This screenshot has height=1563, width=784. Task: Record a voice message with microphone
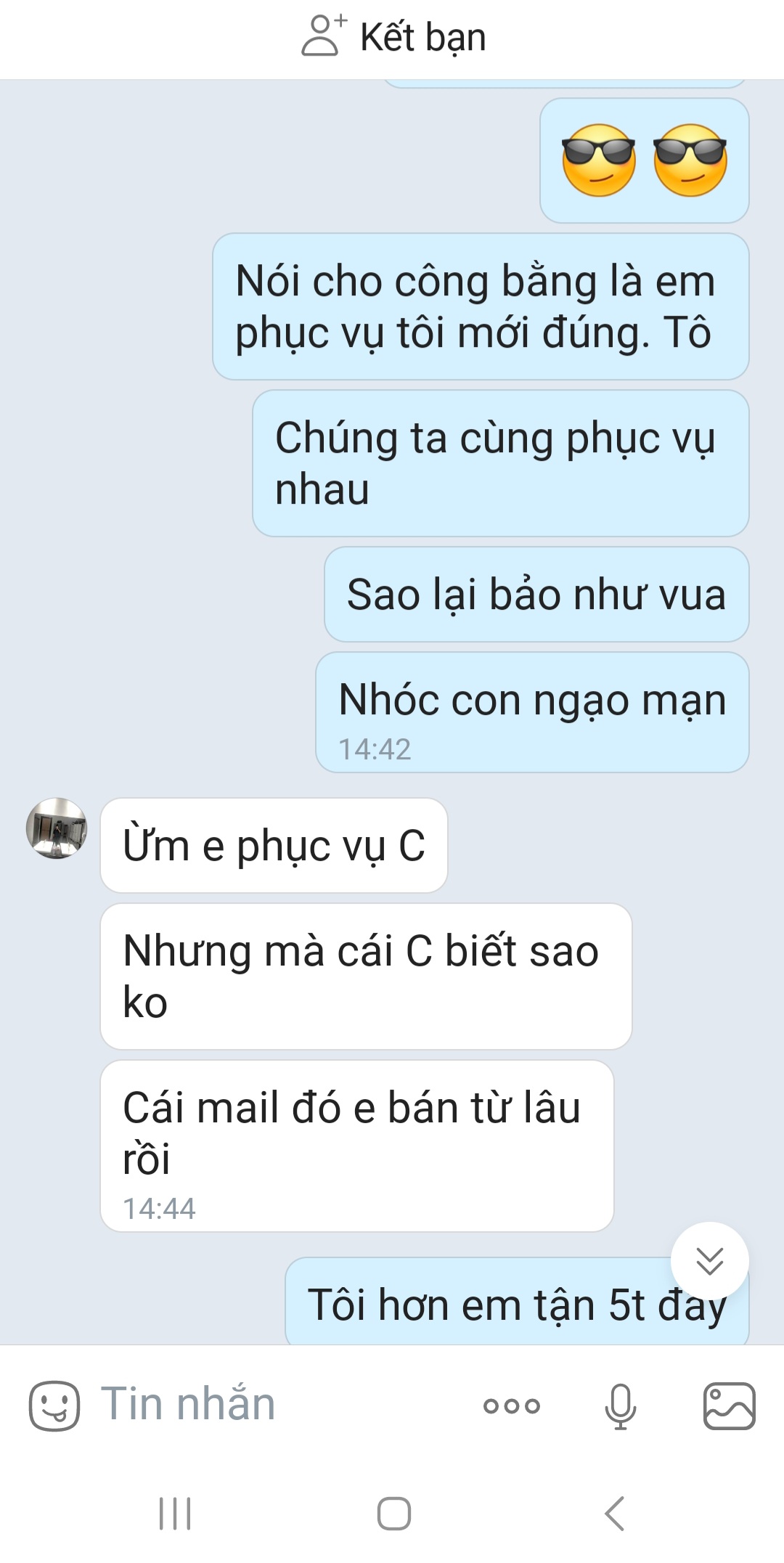click(621, 1406)
